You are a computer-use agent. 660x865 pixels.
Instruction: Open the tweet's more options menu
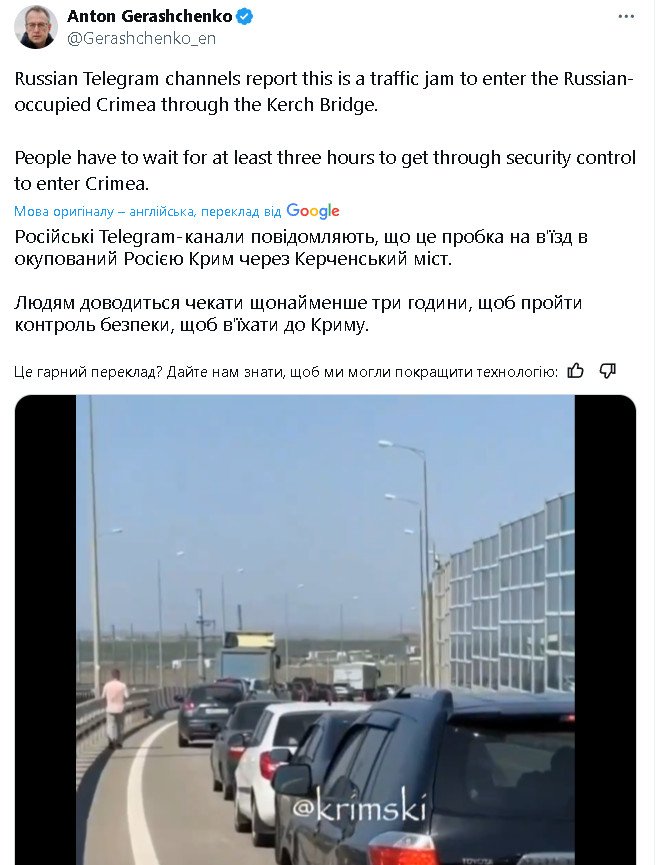[x=626, y=17]
